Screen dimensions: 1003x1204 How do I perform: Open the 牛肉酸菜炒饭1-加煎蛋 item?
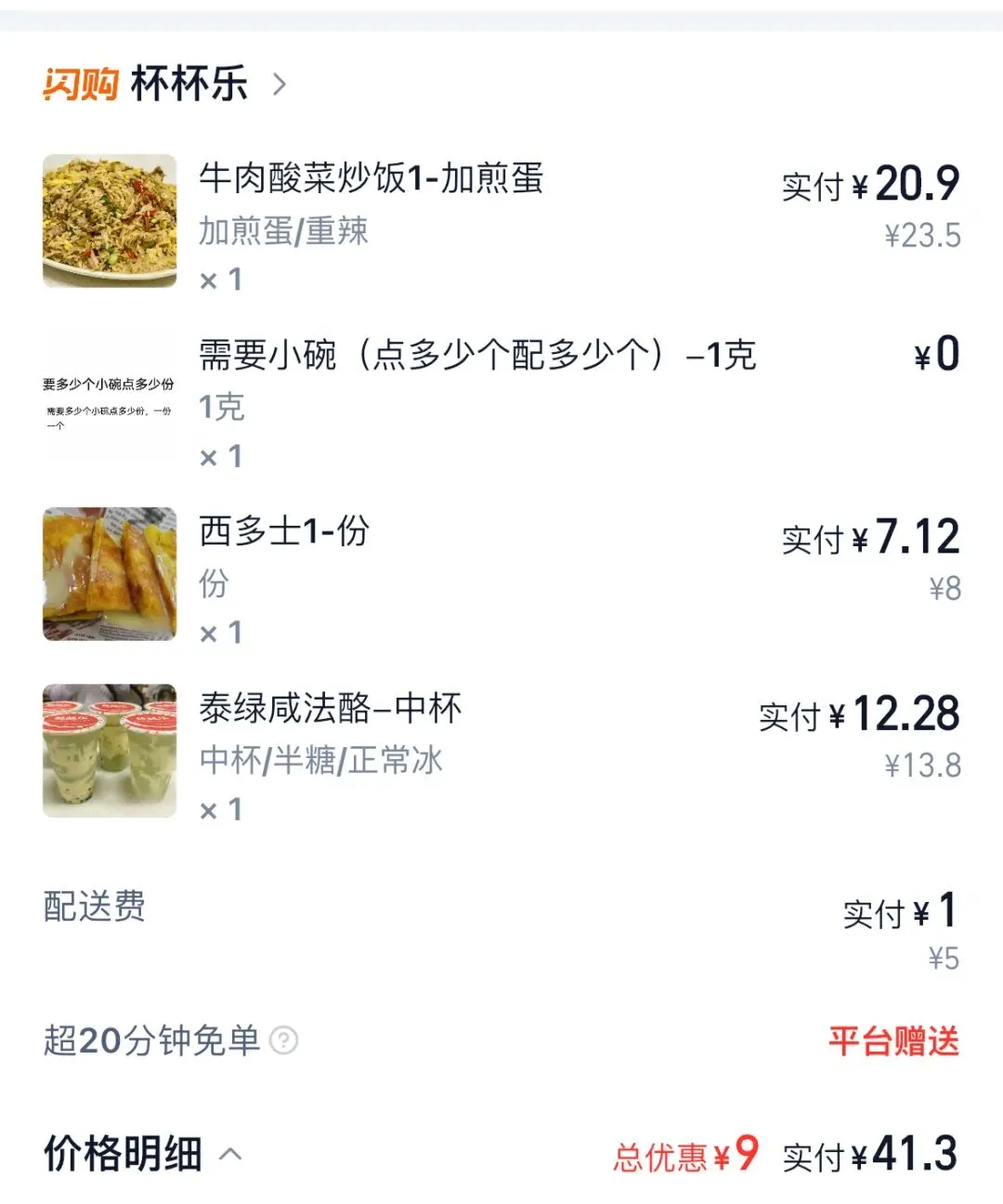click(371, 178)
